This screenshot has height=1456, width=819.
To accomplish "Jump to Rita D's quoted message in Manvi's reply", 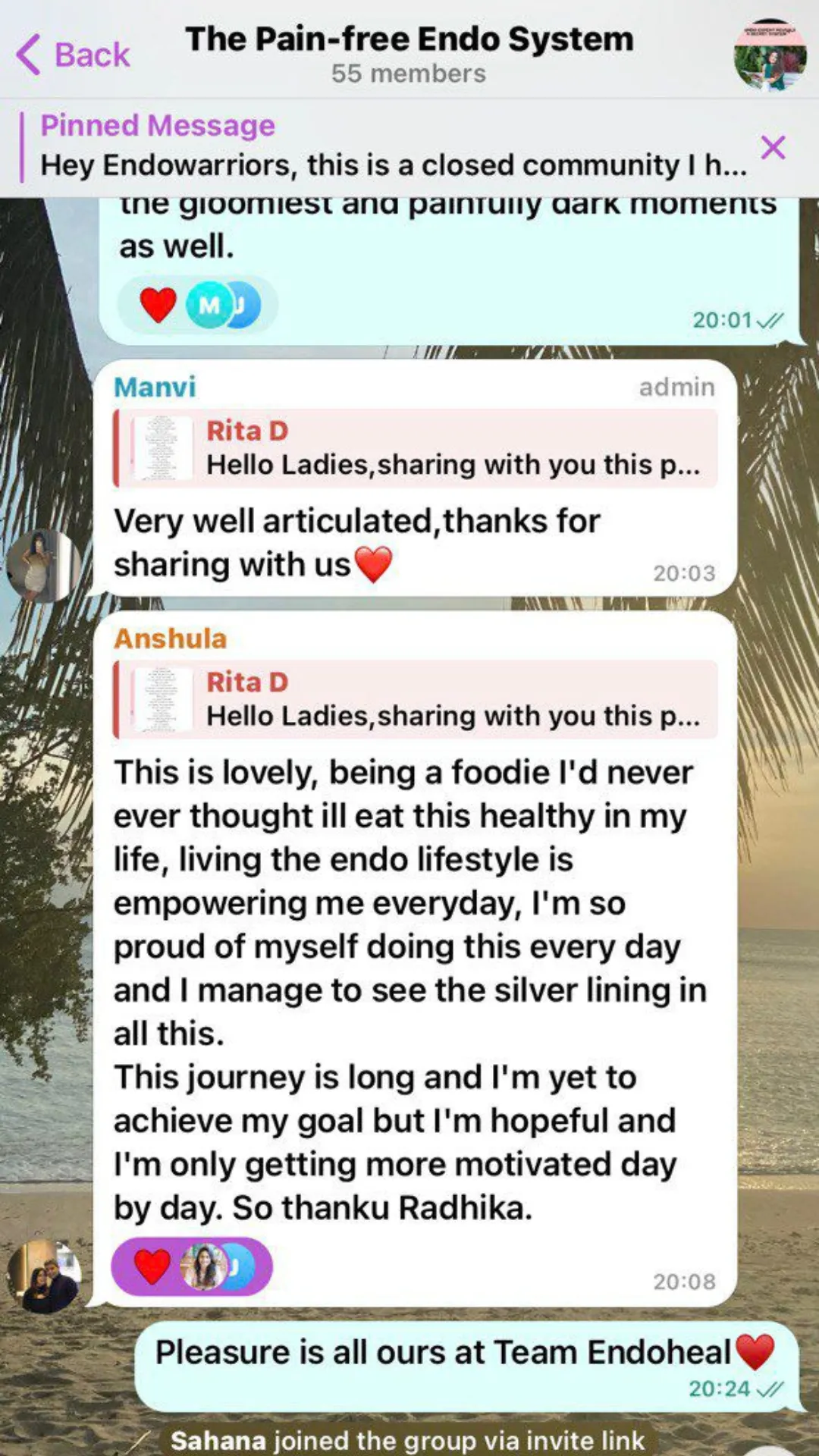I will click(x=416, y=448).
